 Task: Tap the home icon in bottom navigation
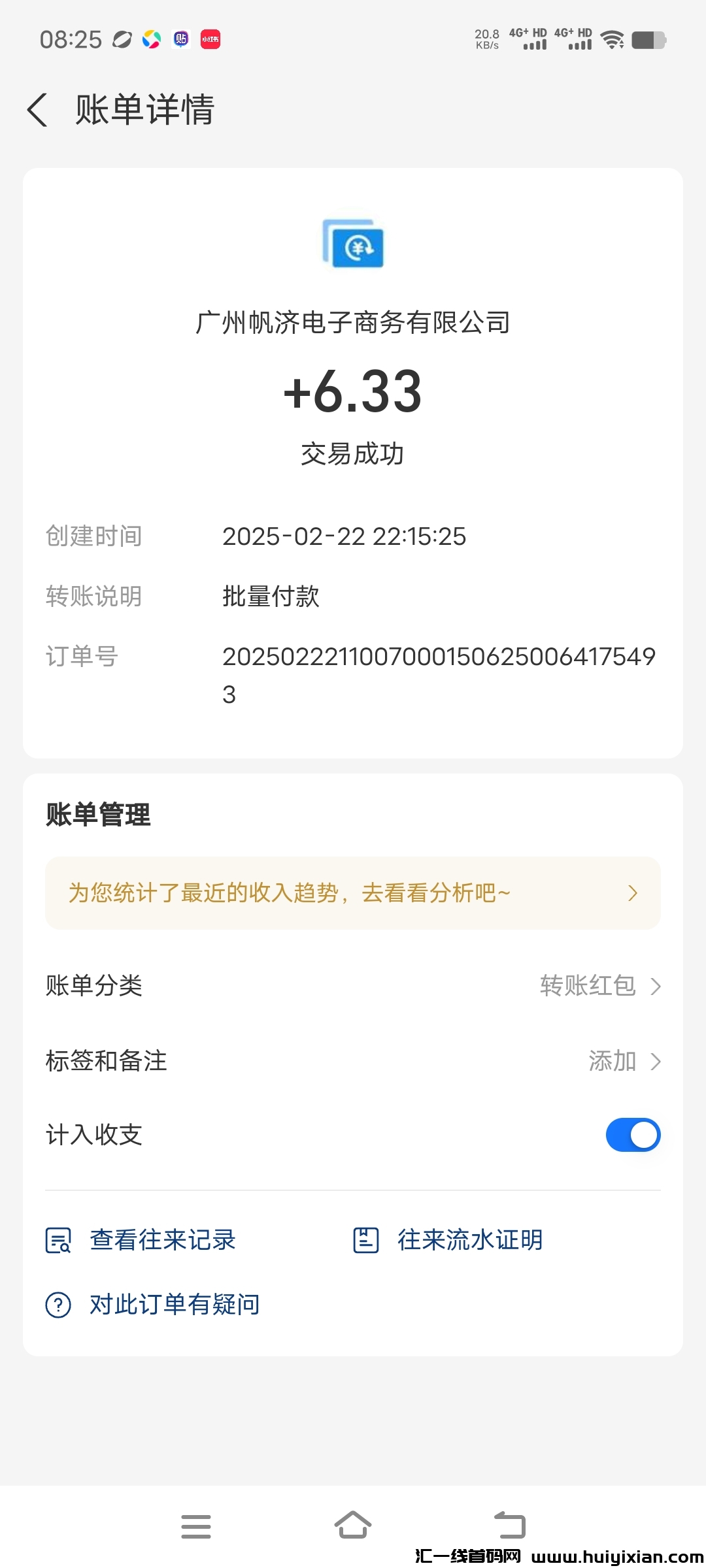353,1526
